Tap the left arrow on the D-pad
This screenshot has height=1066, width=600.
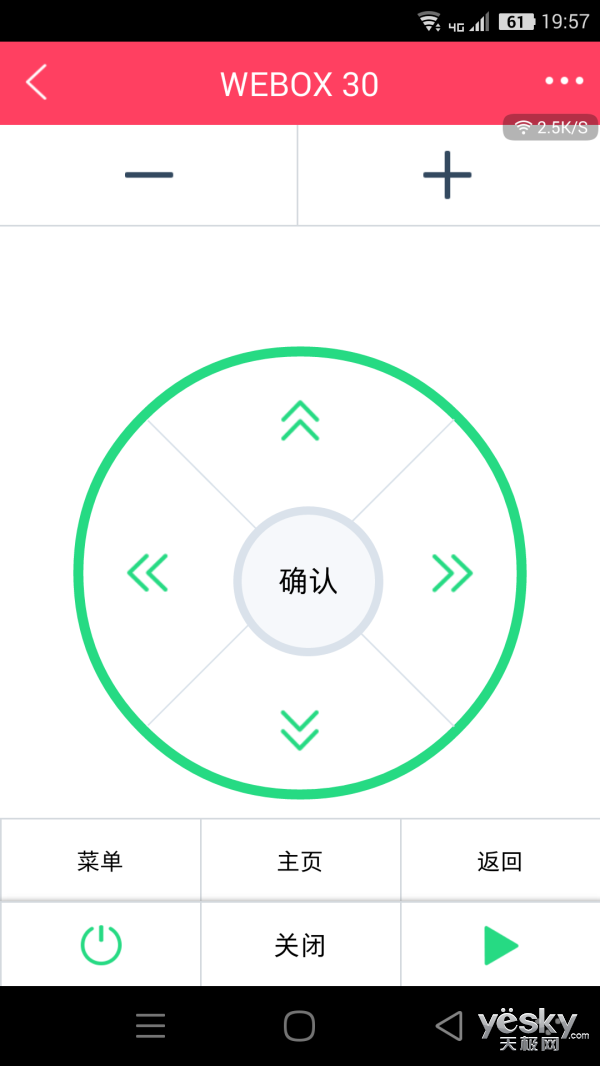(148, 573)
